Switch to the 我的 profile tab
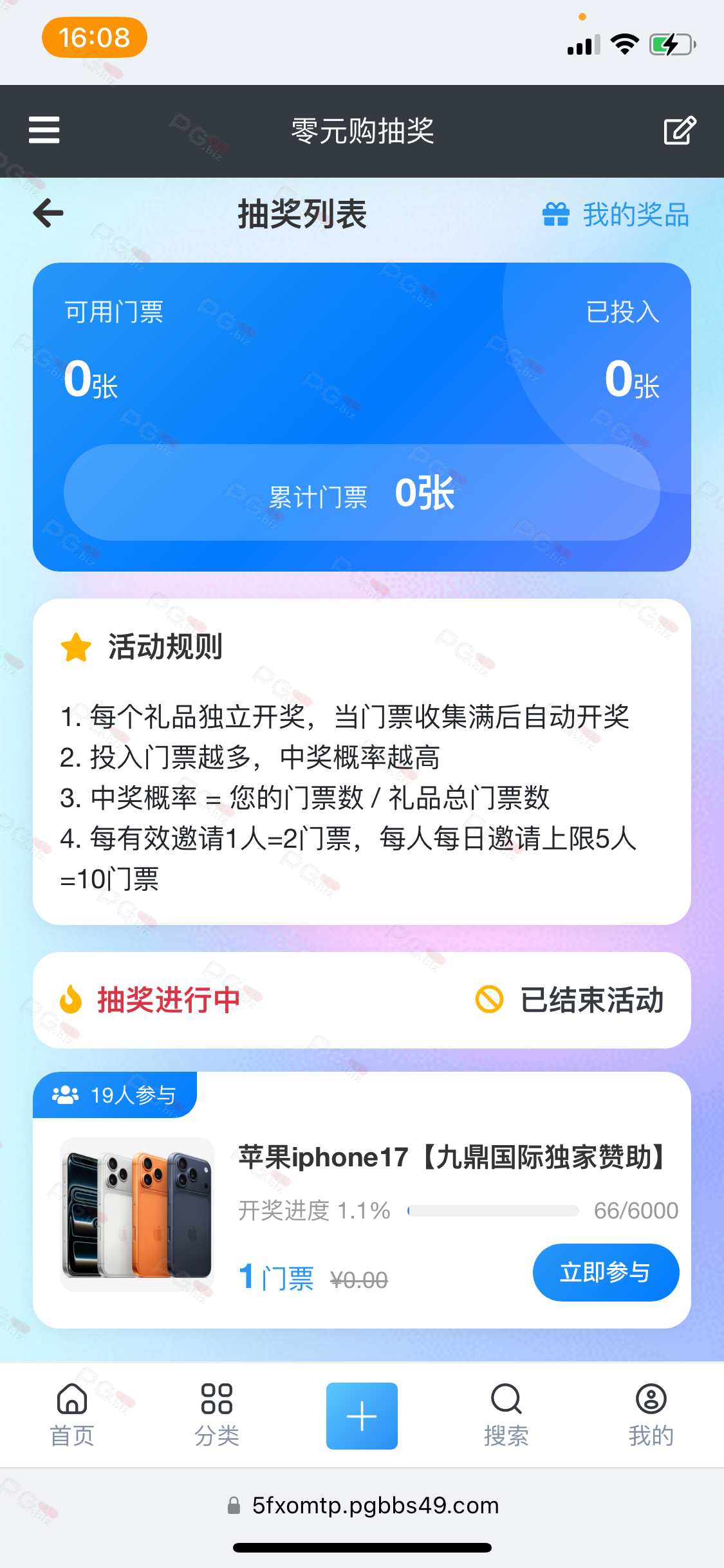Image resolution: width=724 pixels, height=1568 pixels. click(x=651, y=1415)
